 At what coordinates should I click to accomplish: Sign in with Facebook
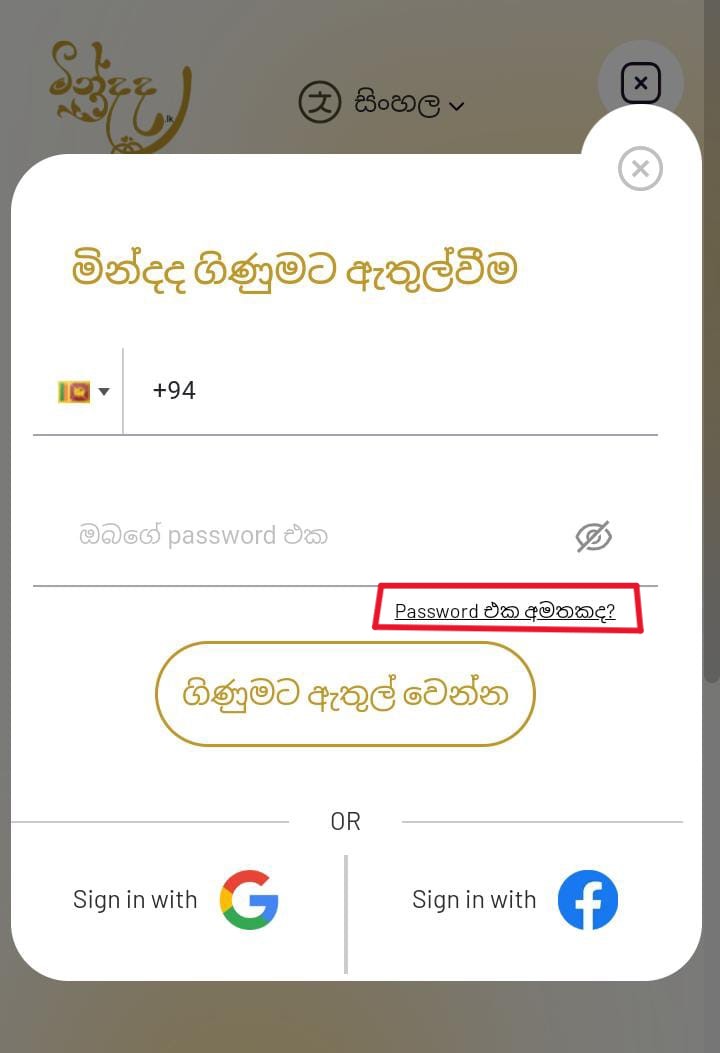515,900
